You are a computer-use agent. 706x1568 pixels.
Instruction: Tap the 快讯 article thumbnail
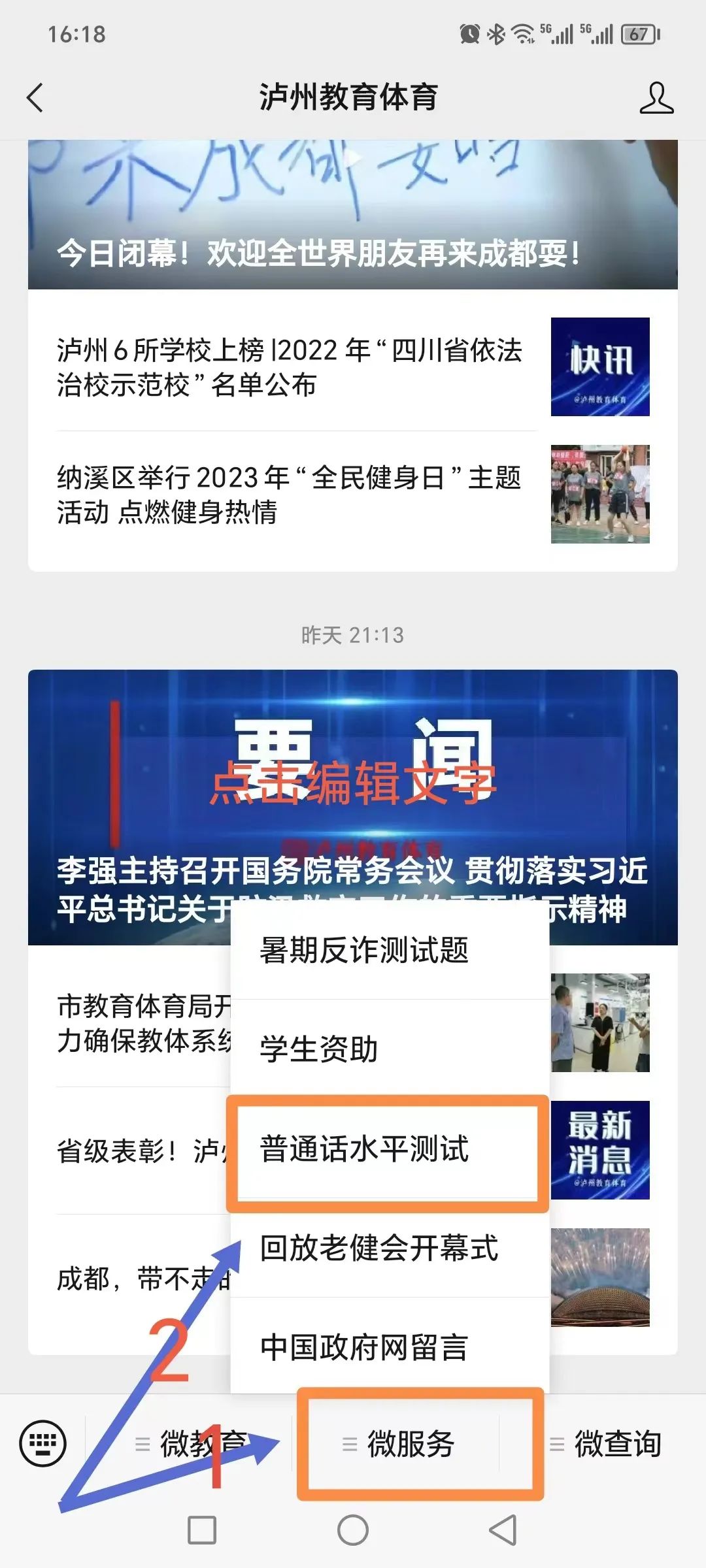pyautogui.click(x=600, y=367)
